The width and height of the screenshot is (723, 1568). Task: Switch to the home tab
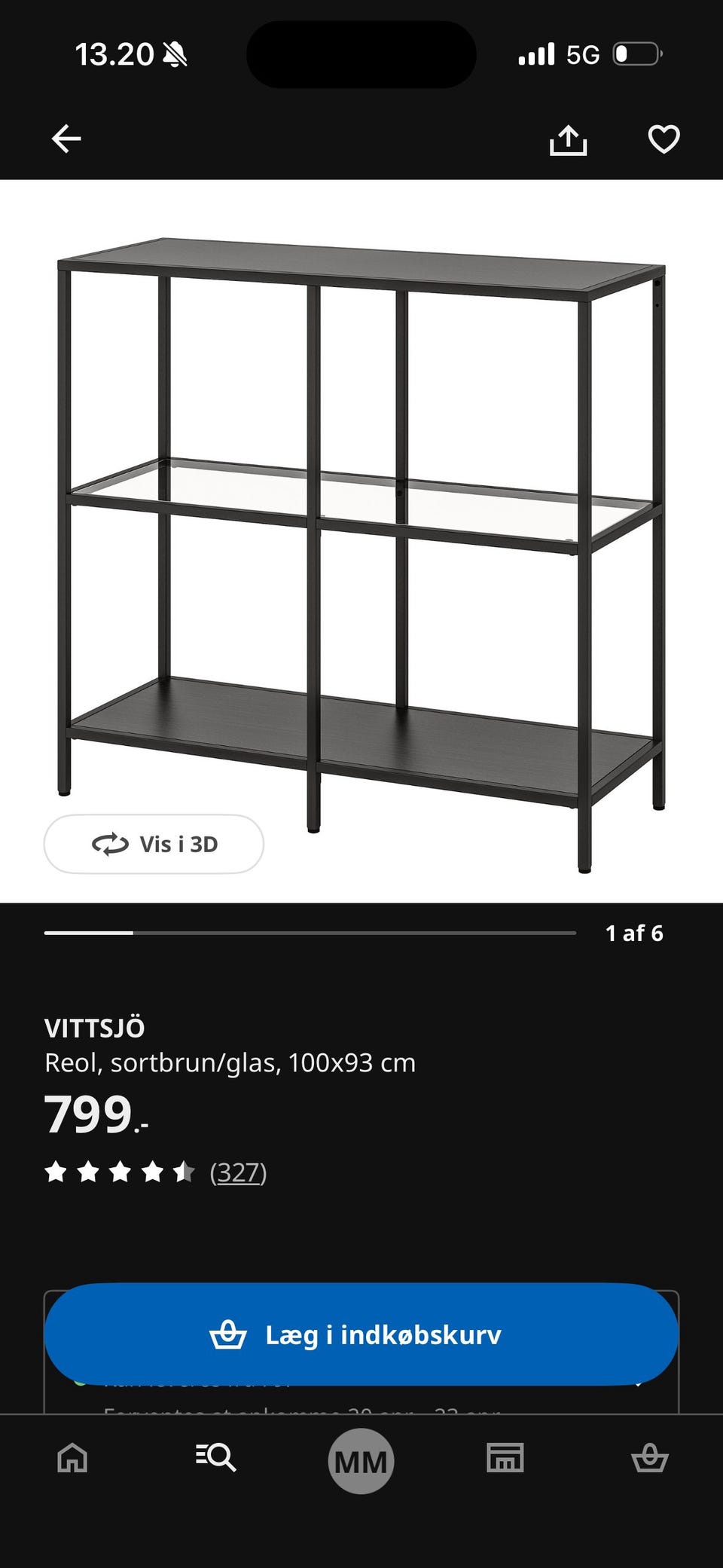pos(73,1458)
